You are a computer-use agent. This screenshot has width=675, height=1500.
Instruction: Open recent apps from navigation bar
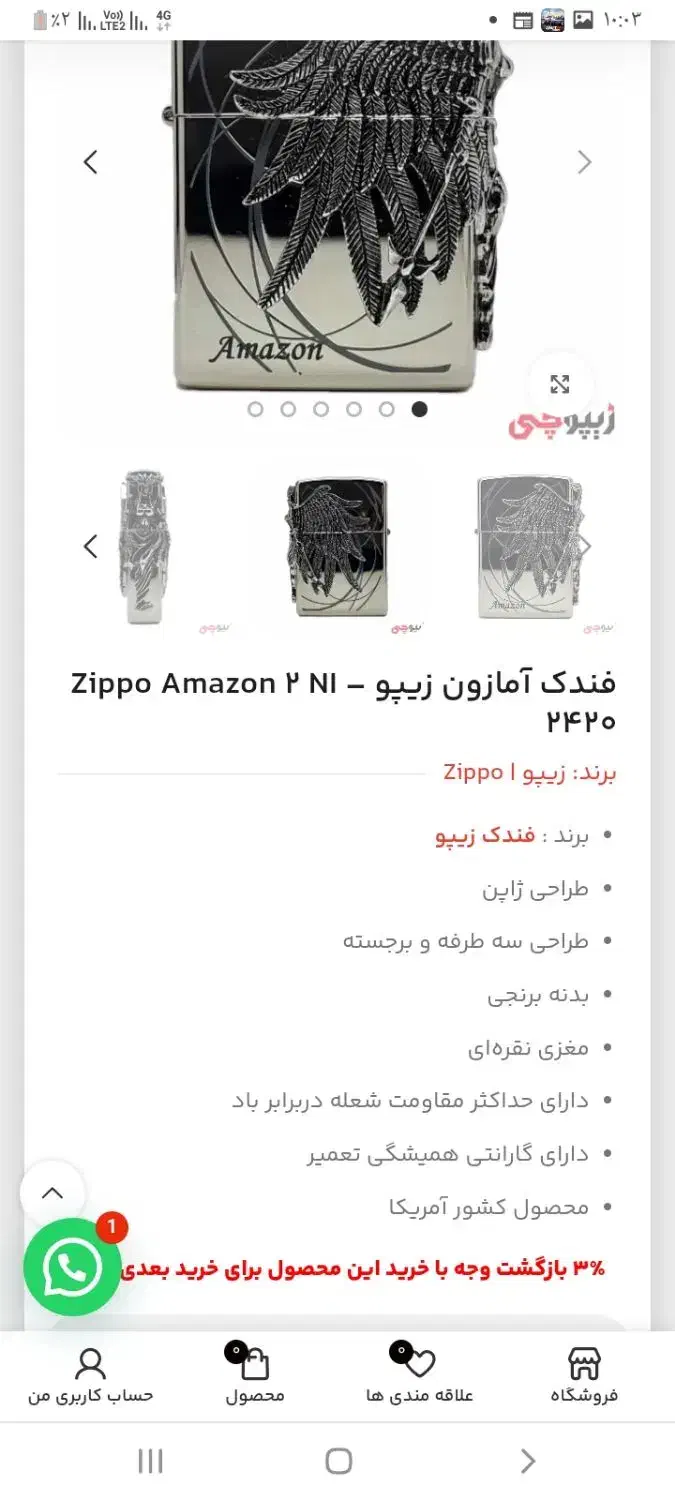click(x=150, y=1462)
